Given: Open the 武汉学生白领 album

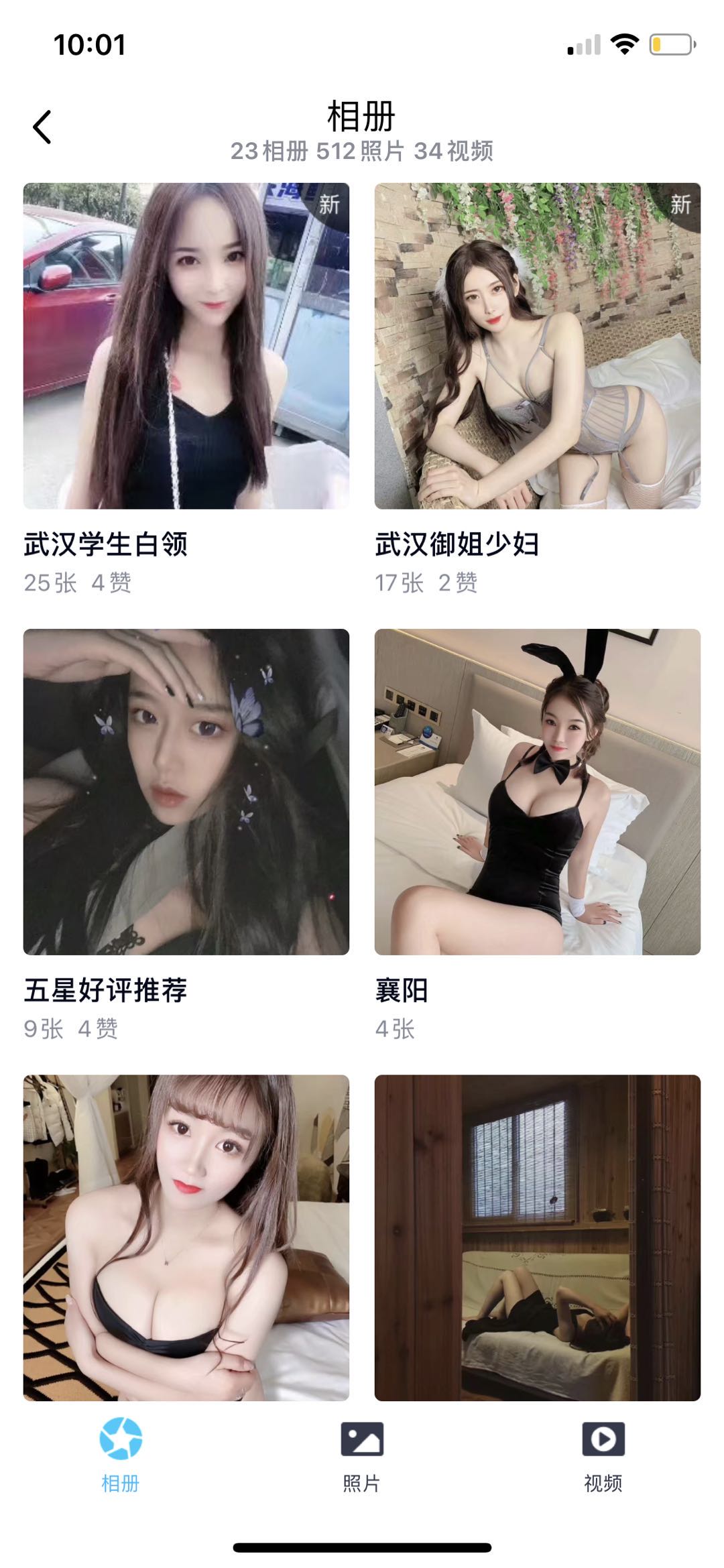Looking at the screenshot, I should (186, 346).
